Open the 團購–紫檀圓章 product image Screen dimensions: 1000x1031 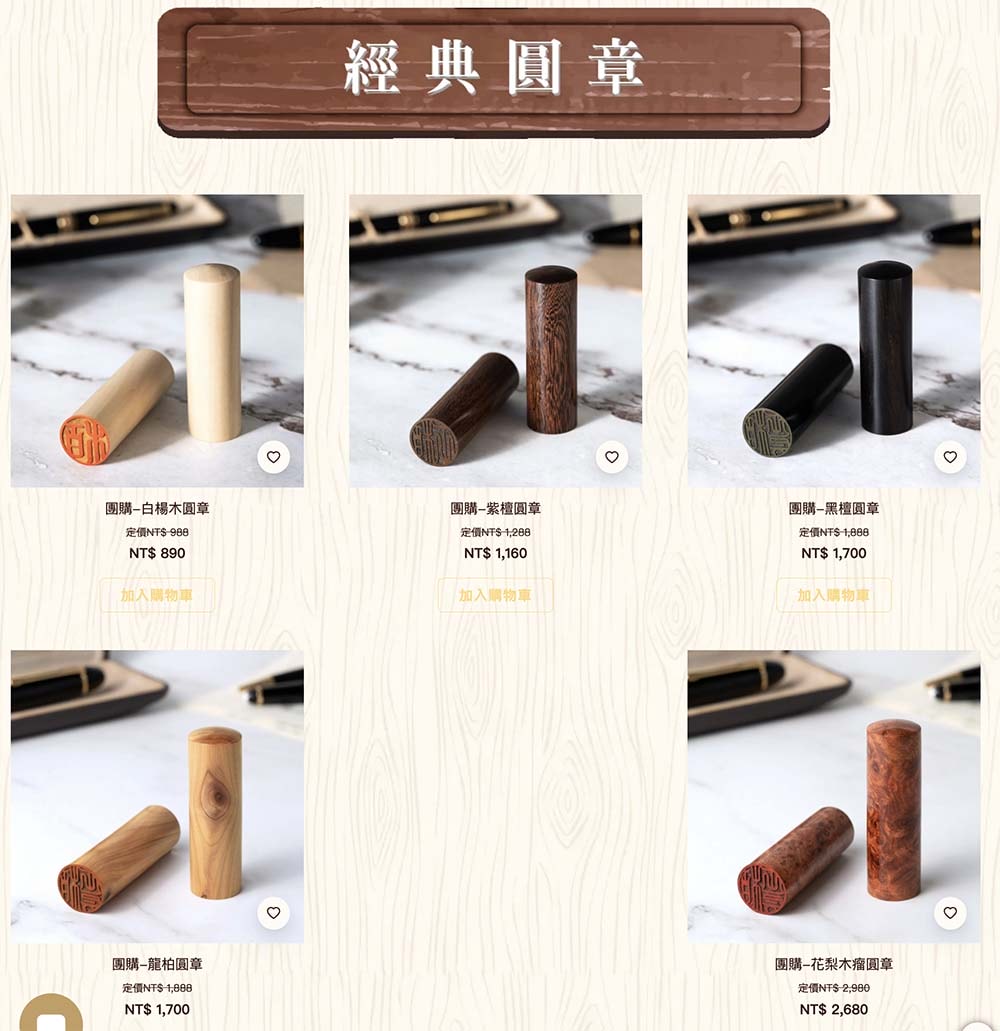click(x=495, y=340)
